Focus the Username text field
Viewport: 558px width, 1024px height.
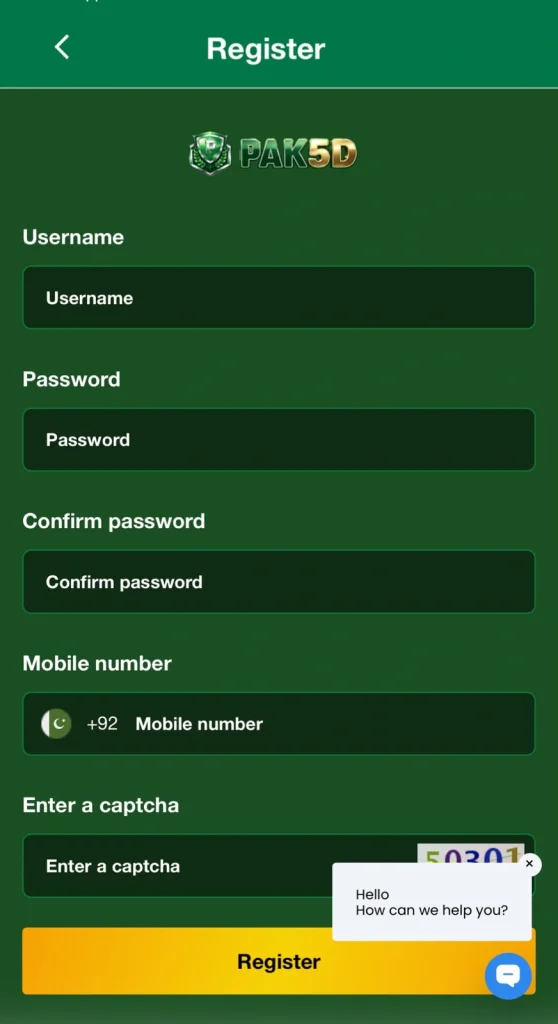click(279, 297)
